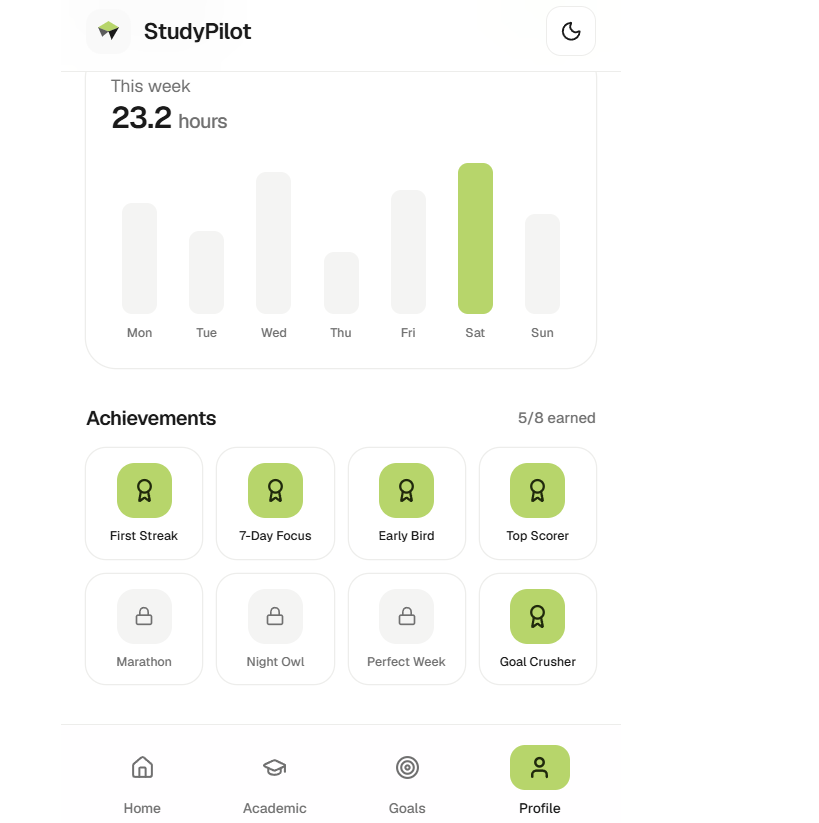The image size is (819, 823).
Task: Open the Early Bird badge
Action: [x=407, y=503]
